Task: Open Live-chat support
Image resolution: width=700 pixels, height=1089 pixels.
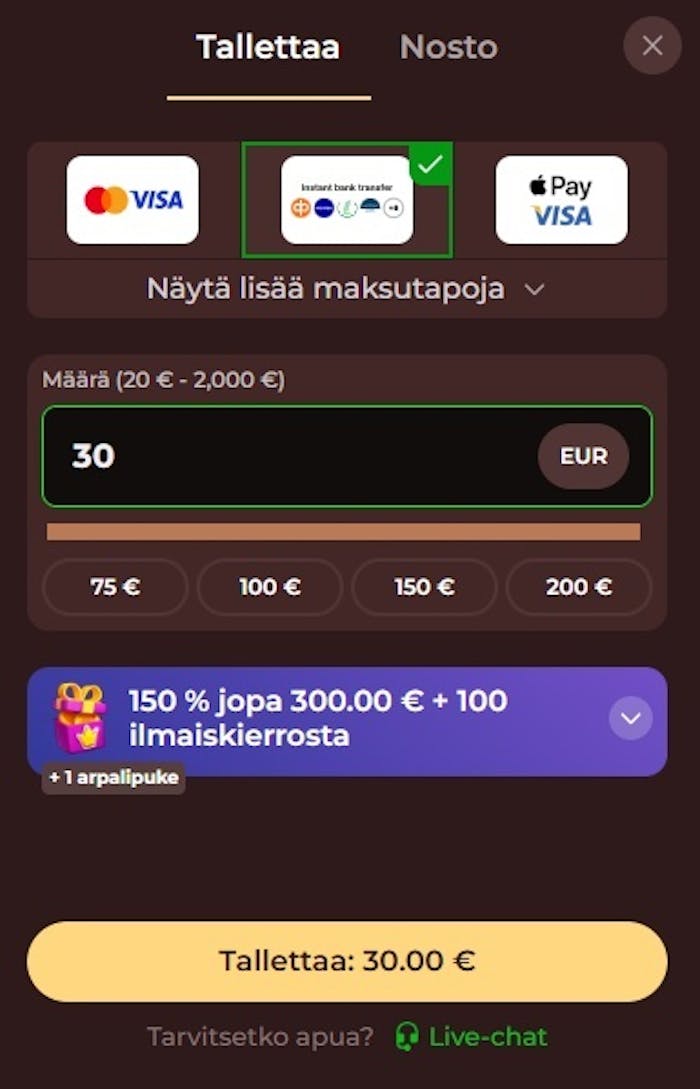Action: point(472,1037)
